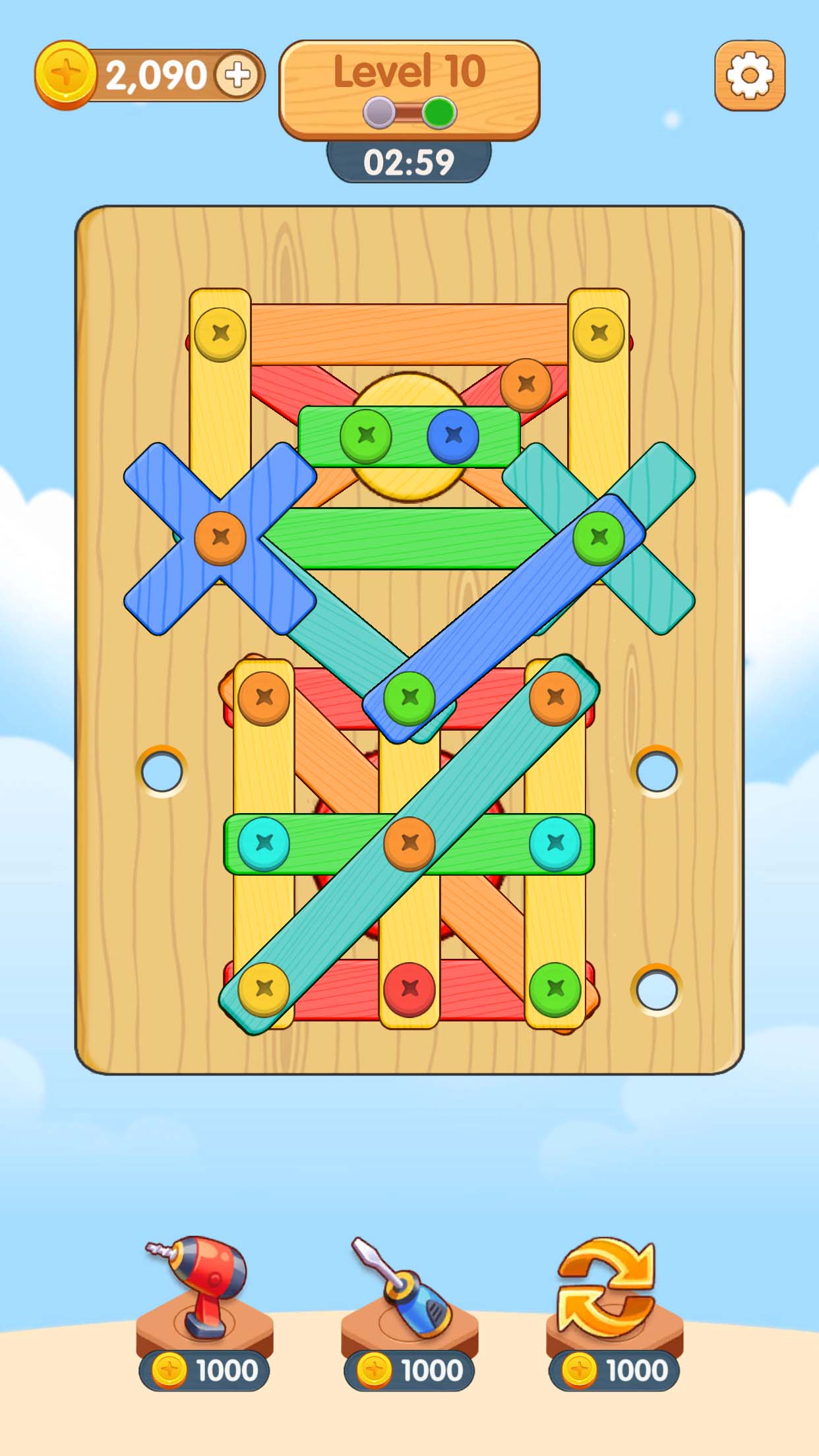Screen dimensions: 819x1456
Task: Tap the yellow screw at the bottom left
Action: tap(264, 988)
